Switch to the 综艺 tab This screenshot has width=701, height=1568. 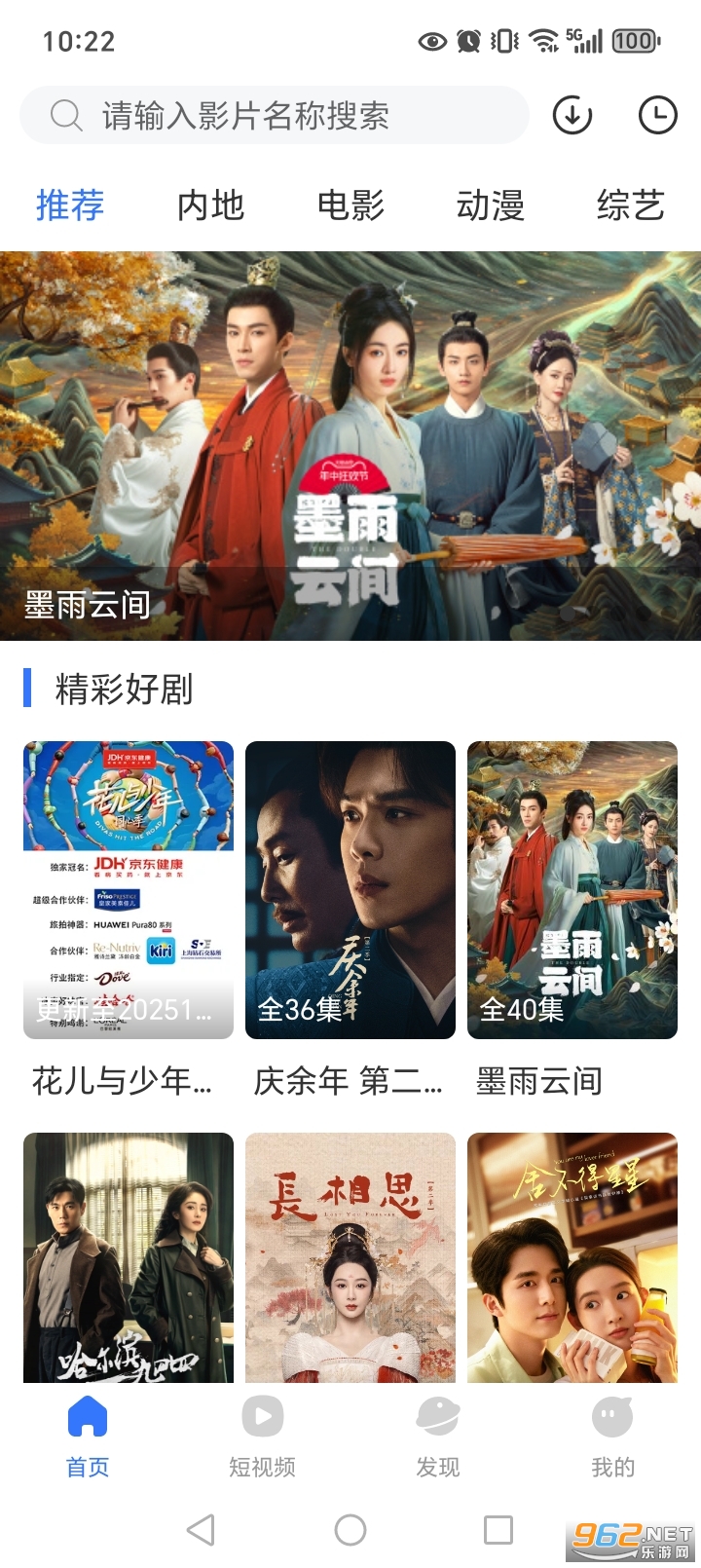631,205
